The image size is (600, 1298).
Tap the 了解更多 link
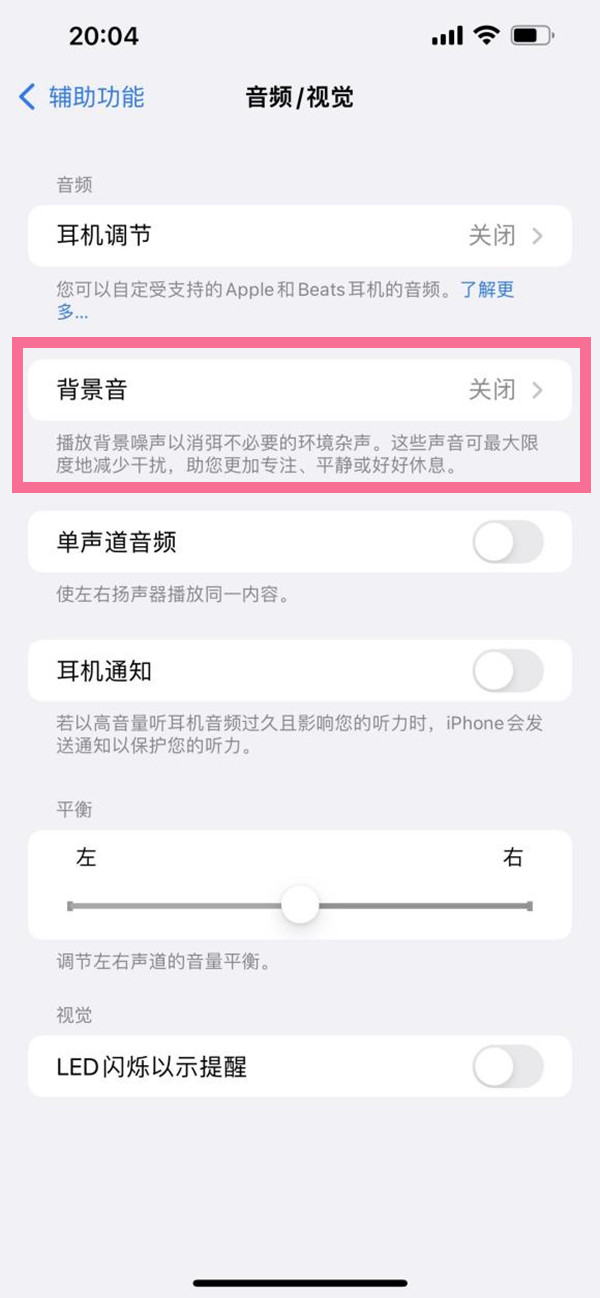pos(486,291)
